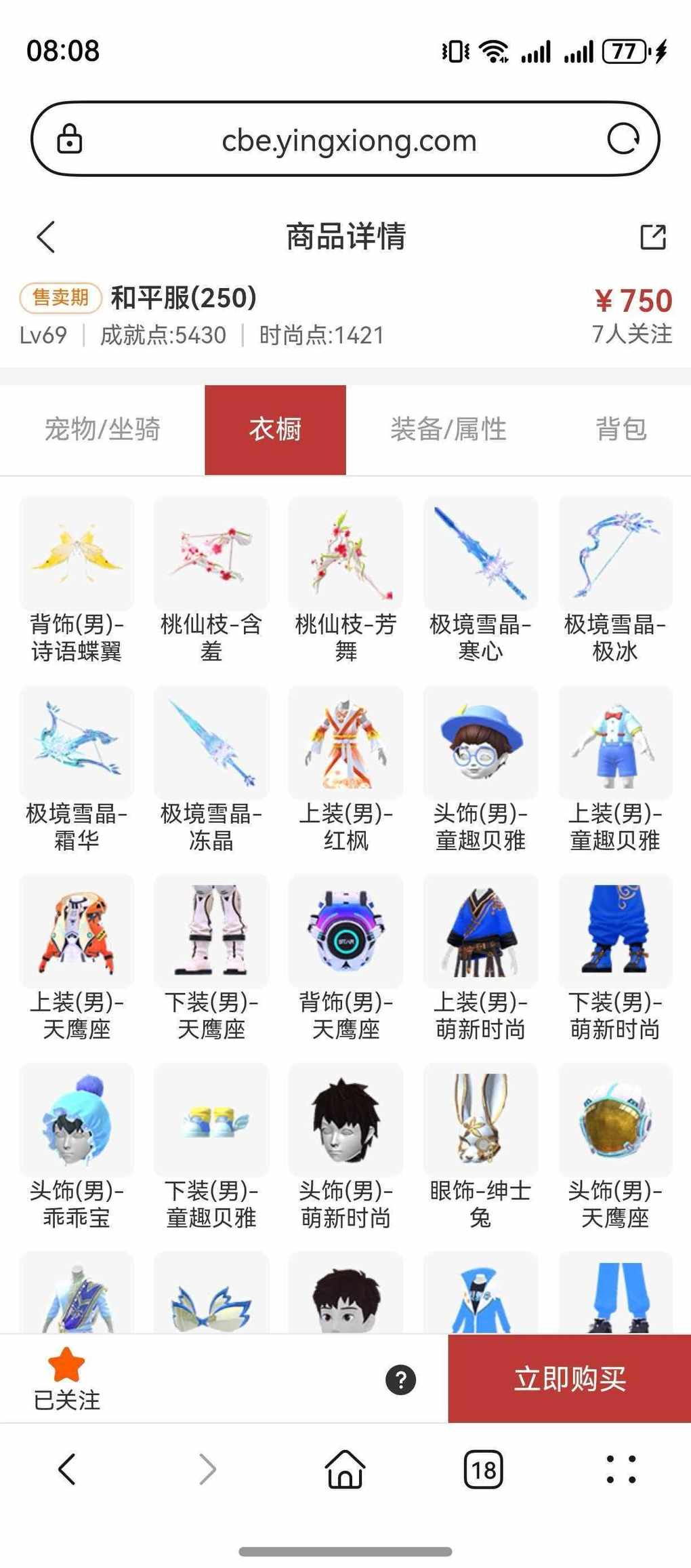Open the browser tab switcher showing 18
Viewport: 691px width, 1568px height.
[x=483, y=1470]
